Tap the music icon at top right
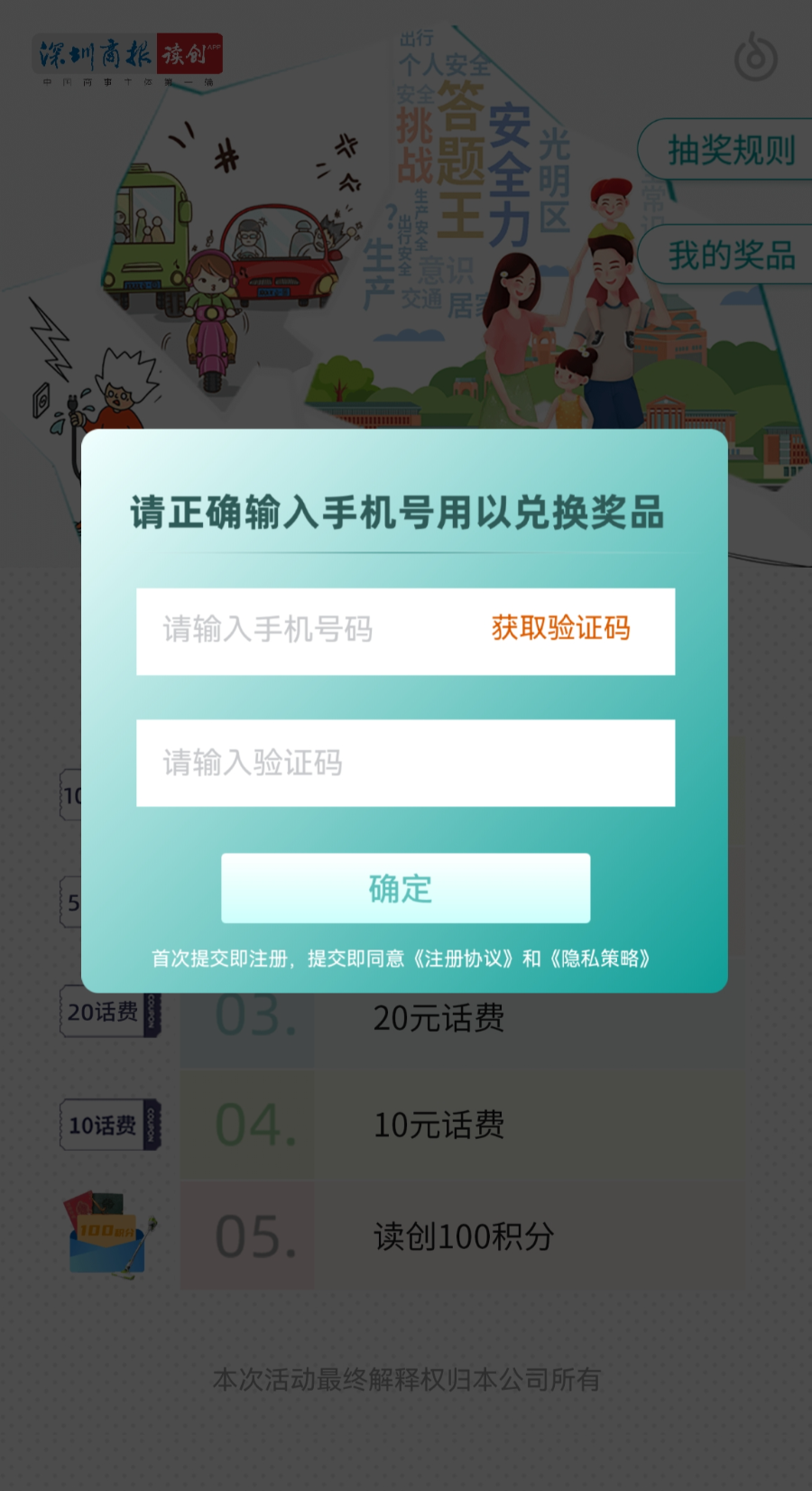 (x=755, y=57)
